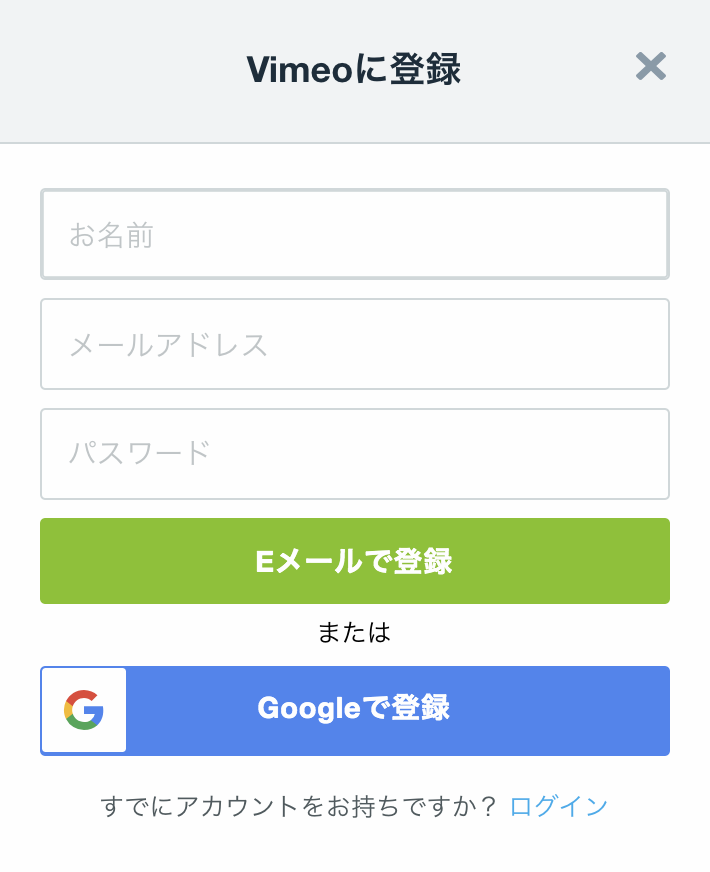
Task: Focus the お名前 name field
Action: [354, 234]
